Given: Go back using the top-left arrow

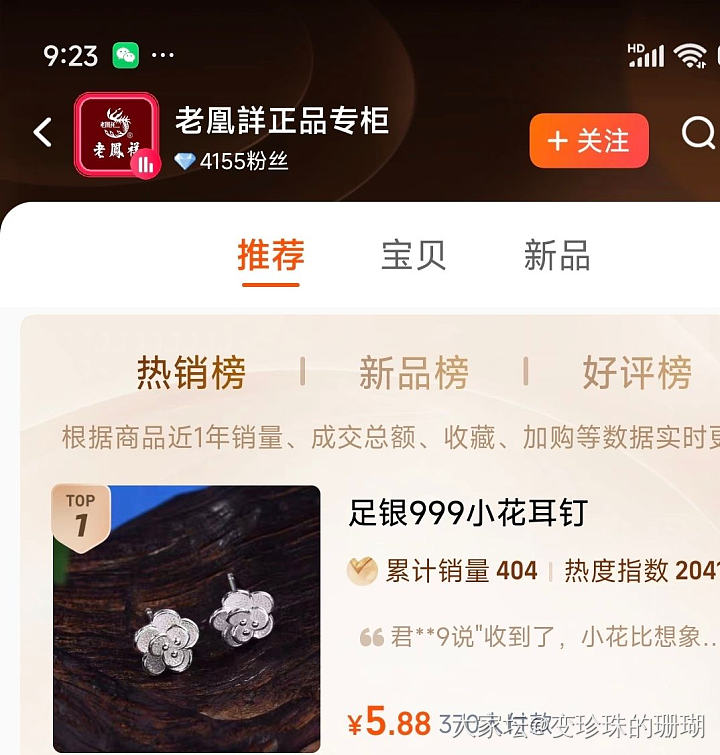Looking at the screenshot, I should click(42, 132).
